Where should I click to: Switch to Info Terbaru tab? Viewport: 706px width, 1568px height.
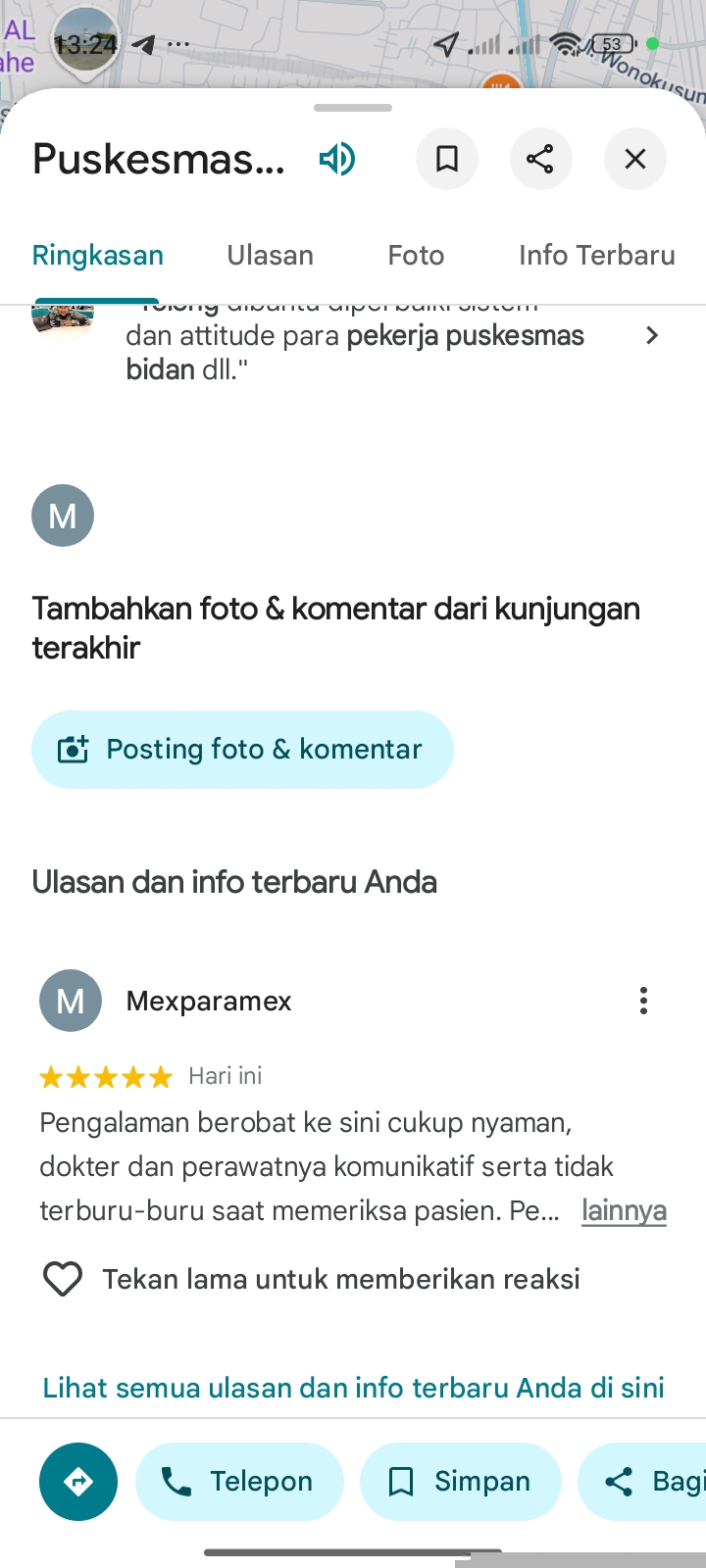[x=596, y=256]
